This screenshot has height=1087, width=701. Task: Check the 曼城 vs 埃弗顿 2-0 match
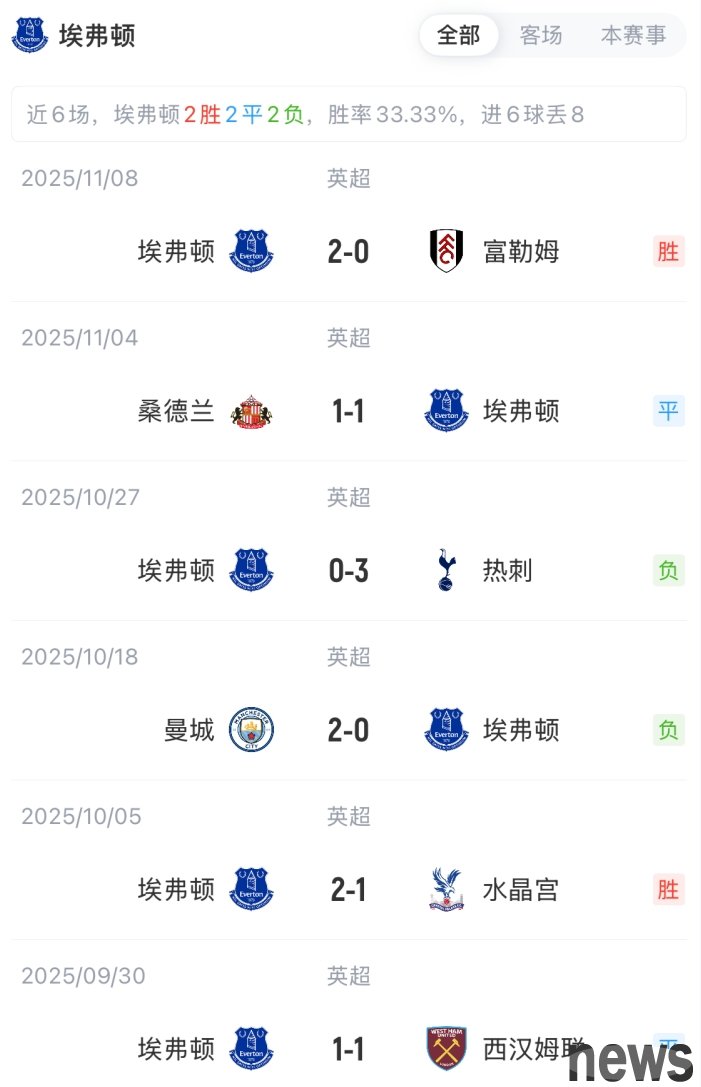pyautogui.click(x=349, y=730)
